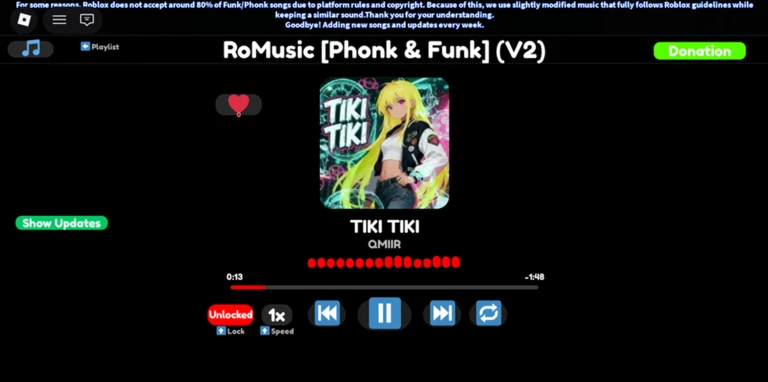Pause the current song

tap(384, 313)
